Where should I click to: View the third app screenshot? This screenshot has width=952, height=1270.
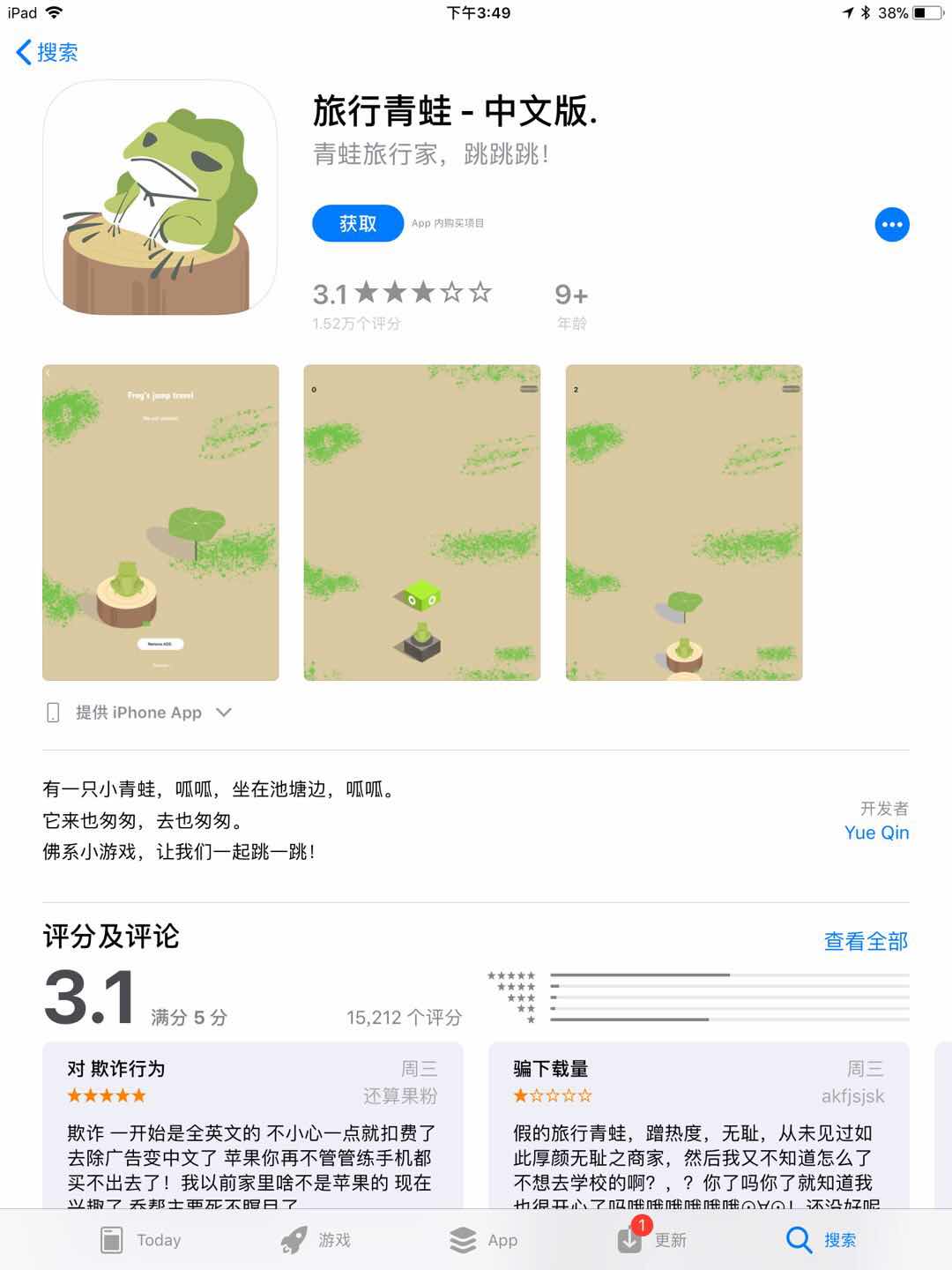[x=683, y=522]
